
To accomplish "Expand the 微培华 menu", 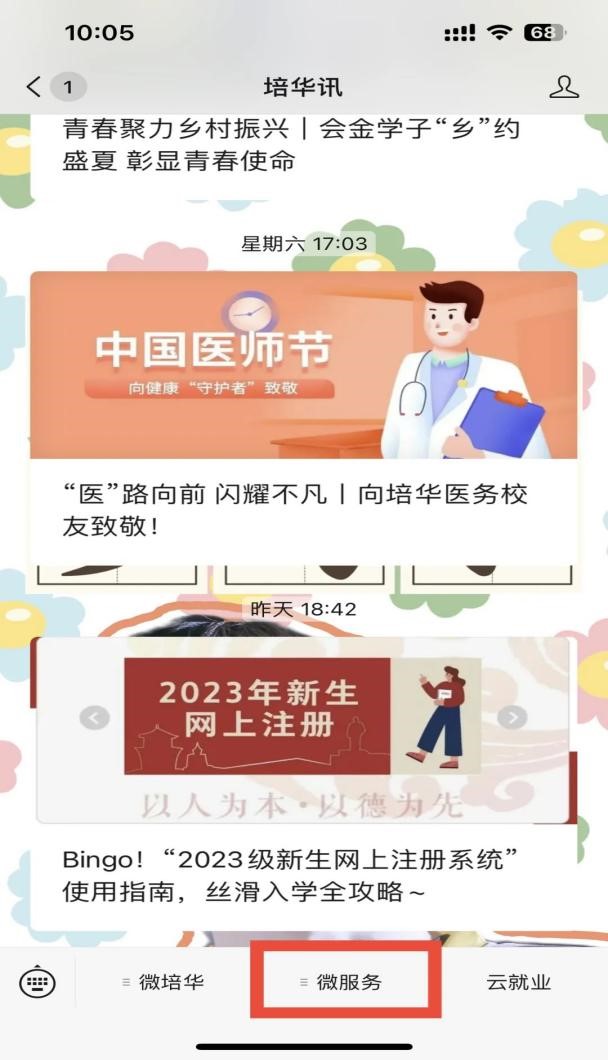I will click(x=163, y=982).
